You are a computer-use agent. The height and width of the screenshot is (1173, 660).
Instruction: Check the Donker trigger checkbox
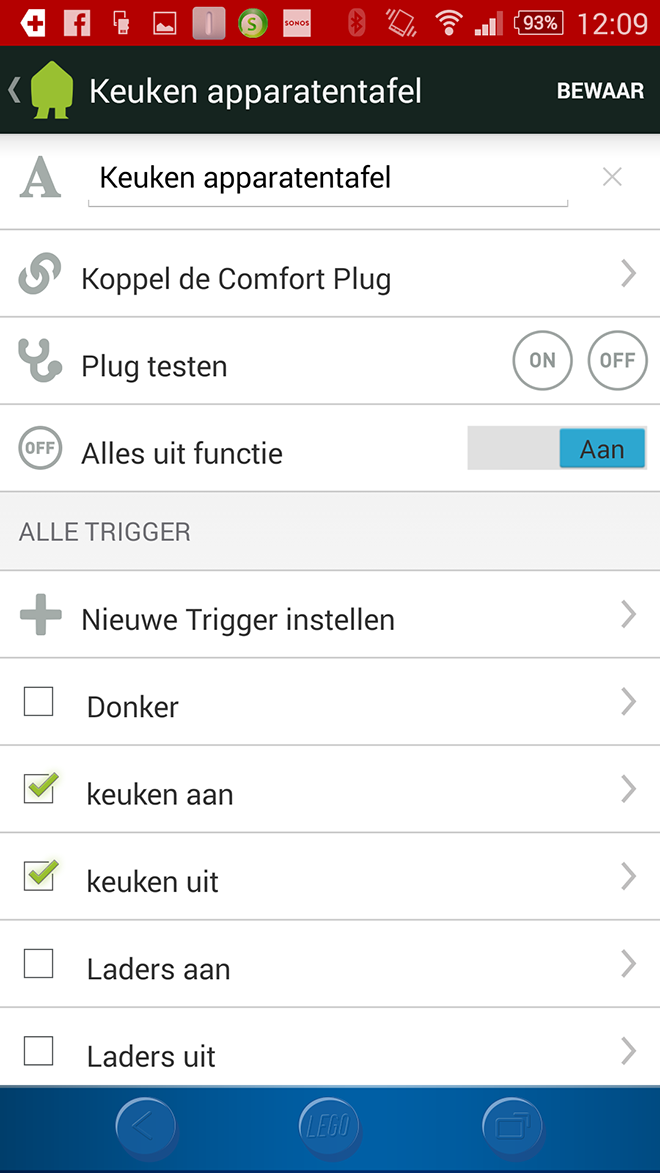pyautogui.click(x=38, y=702)
